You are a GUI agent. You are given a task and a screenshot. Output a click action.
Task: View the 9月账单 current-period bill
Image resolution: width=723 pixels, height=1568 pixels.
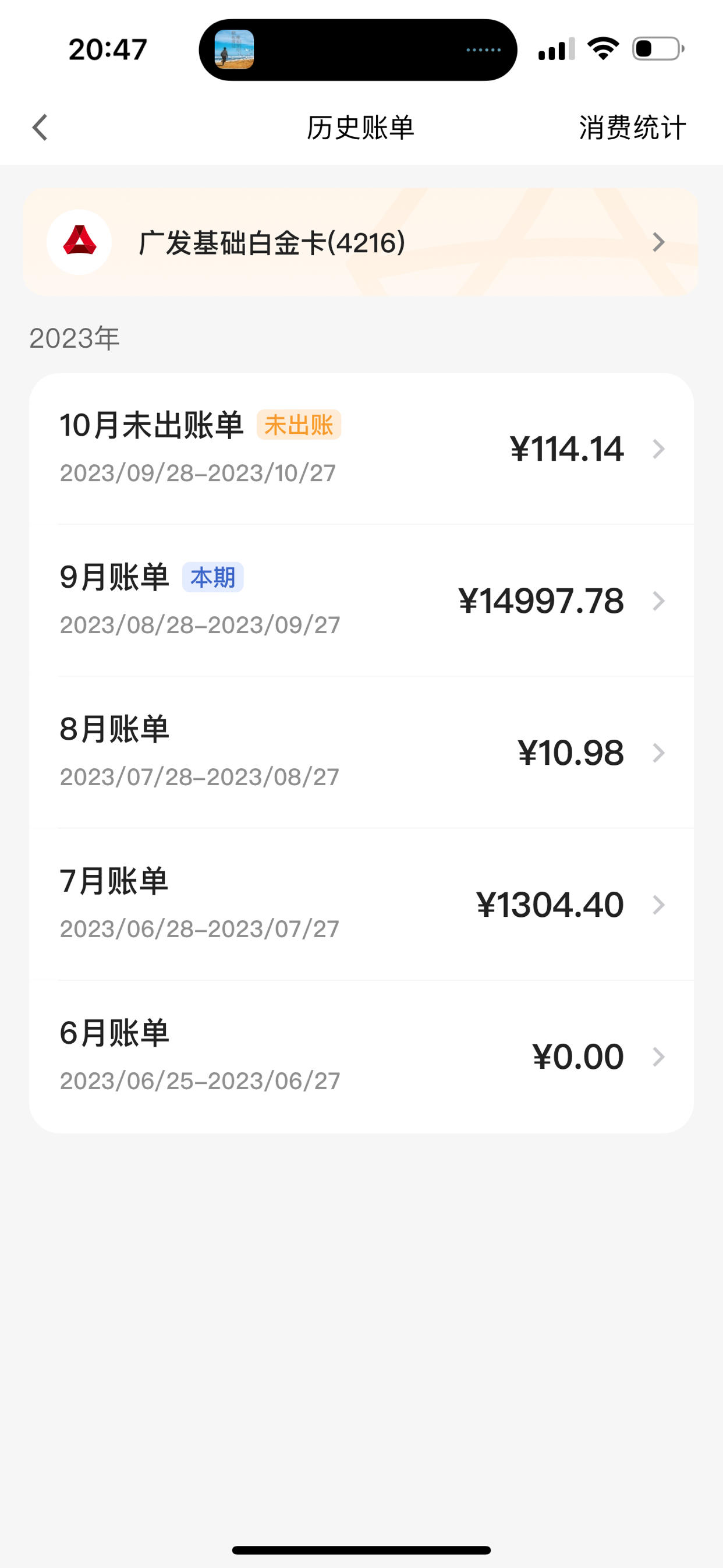tap(361, 600)
